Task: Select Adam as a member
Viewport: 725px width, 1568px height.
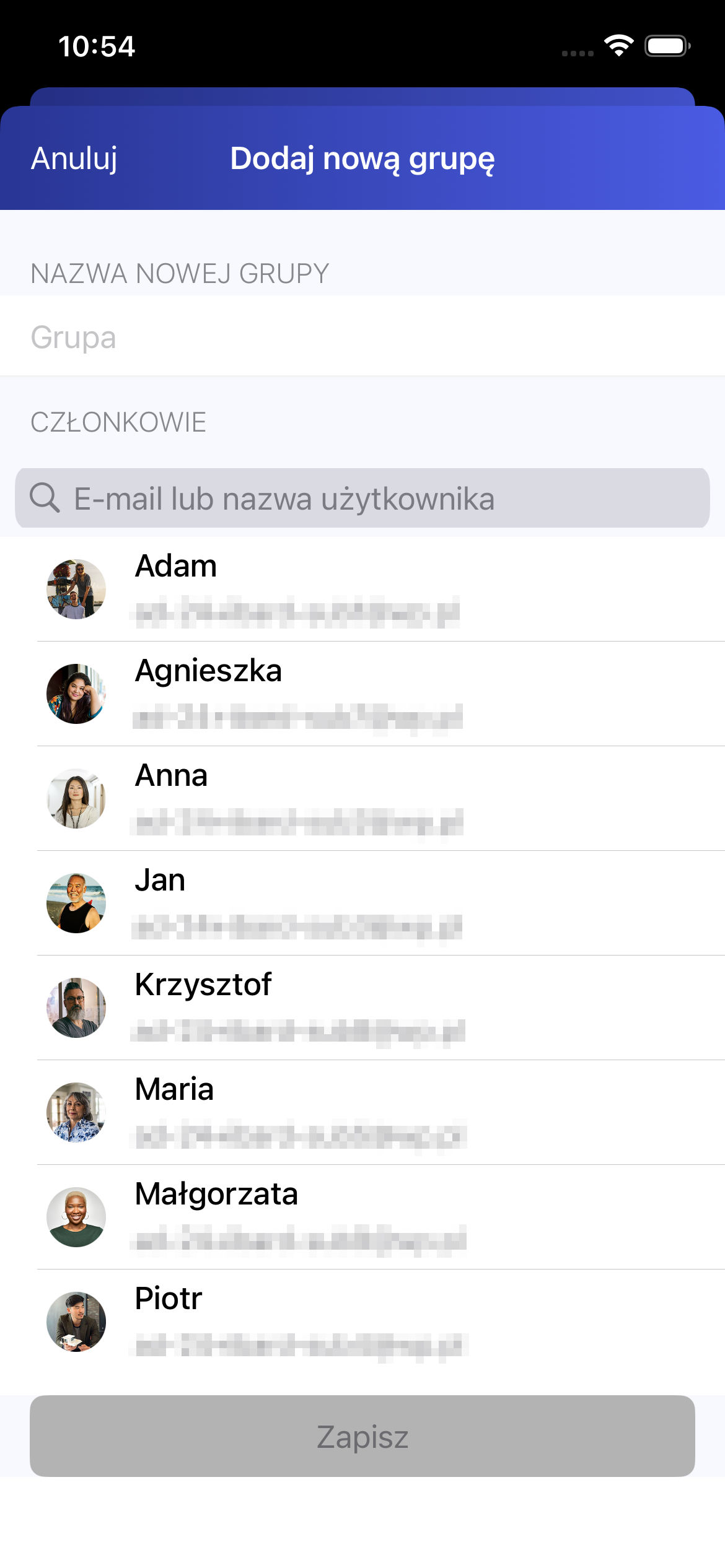Action: pyautogui.click(x=362, y=589)
